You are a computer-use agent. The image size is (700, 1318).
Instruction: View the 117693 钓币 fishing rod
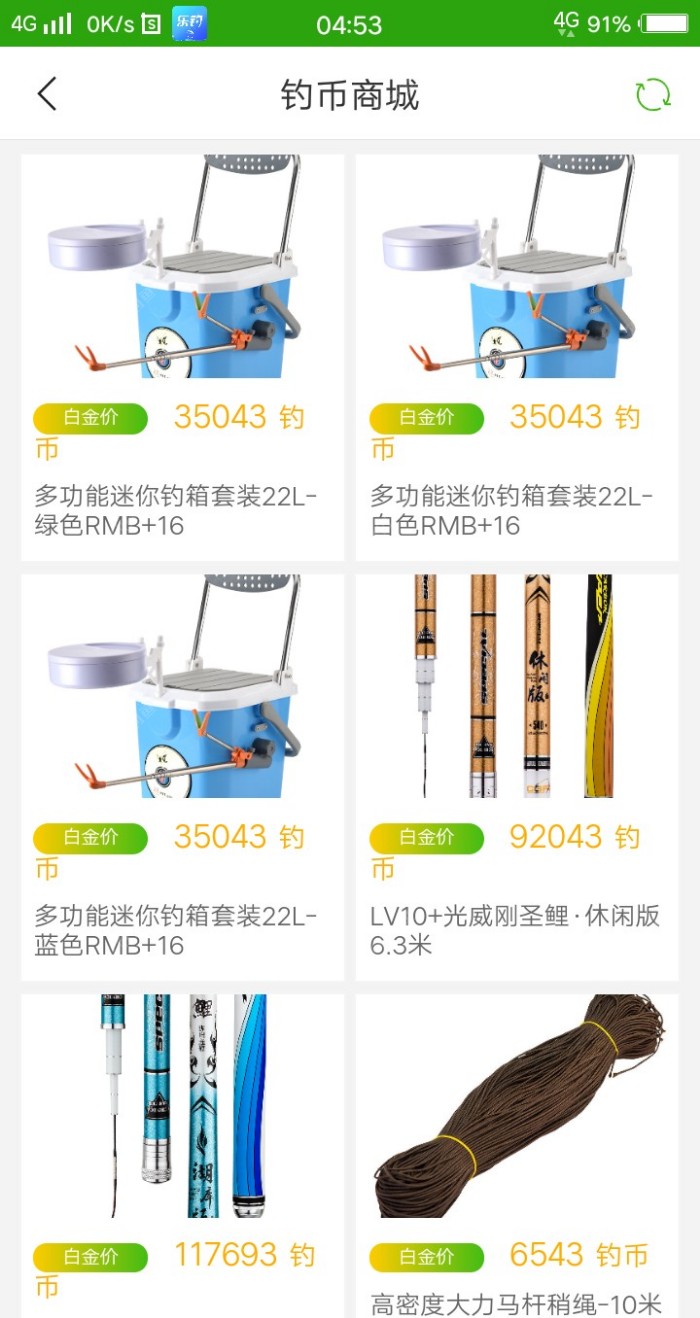(x=182, y=1150)
